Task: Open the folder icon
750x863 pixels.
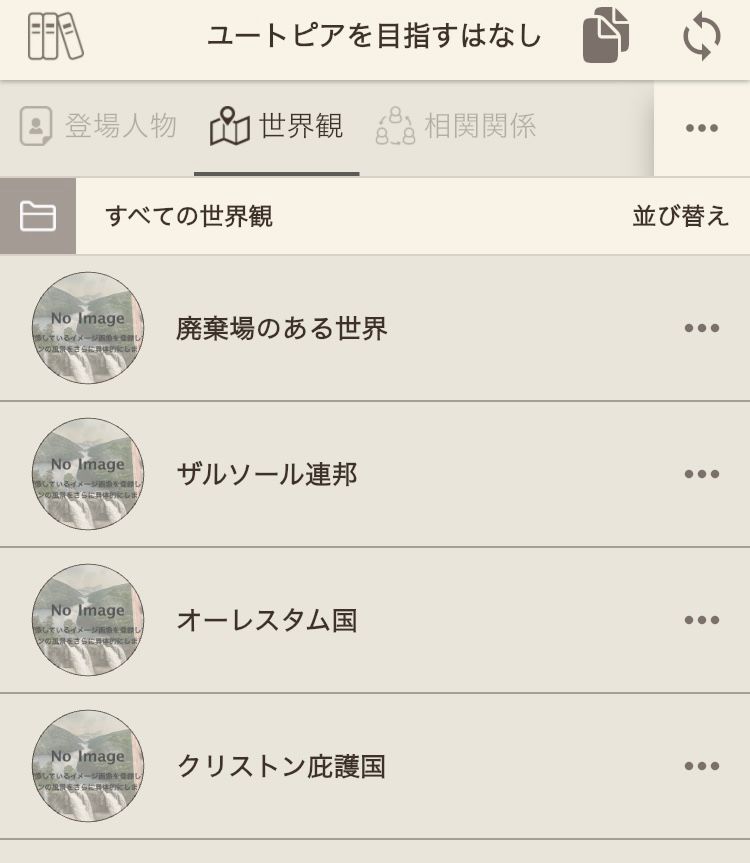Action: point(38,216)
